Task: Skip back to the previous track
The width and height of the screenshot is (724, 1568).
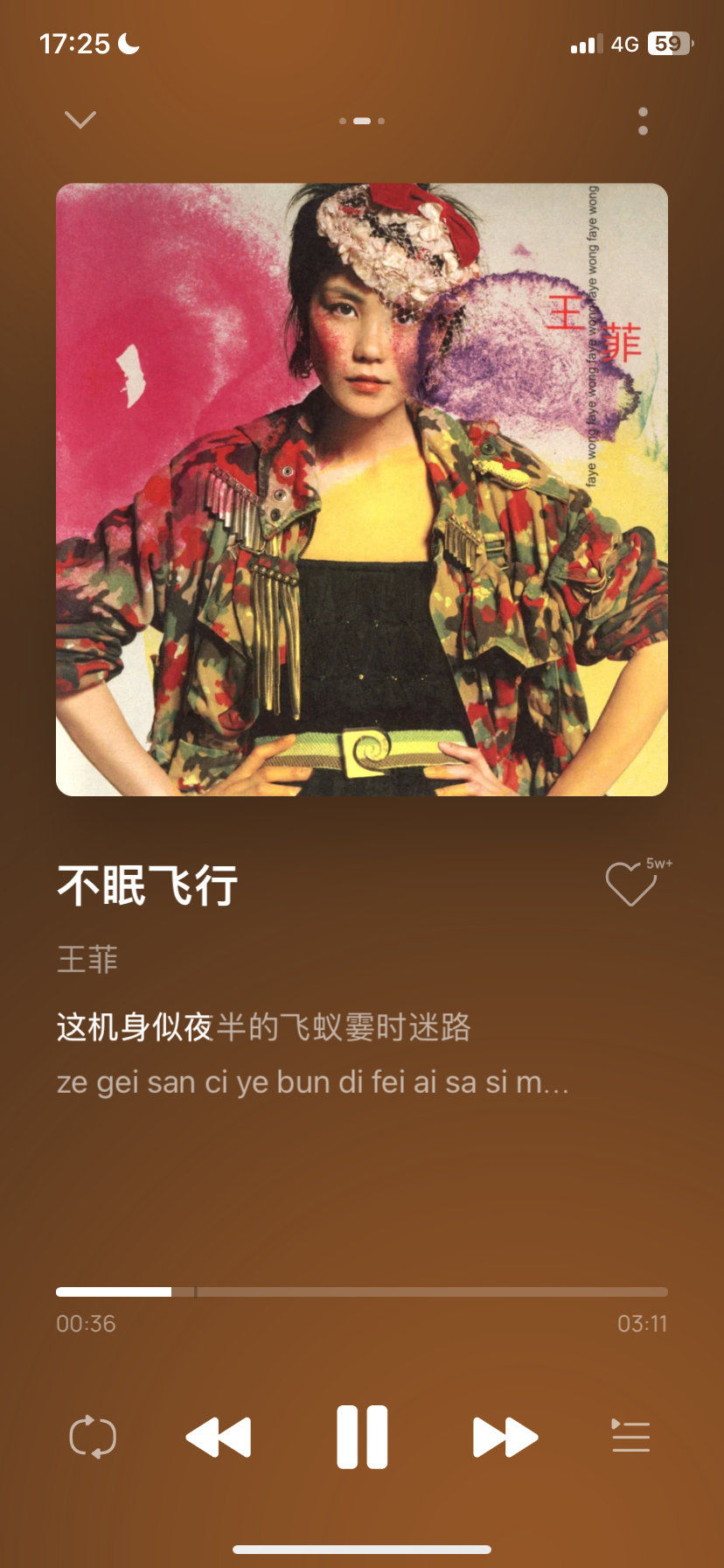Action: pyautogui.click(x=219, y=1437)
